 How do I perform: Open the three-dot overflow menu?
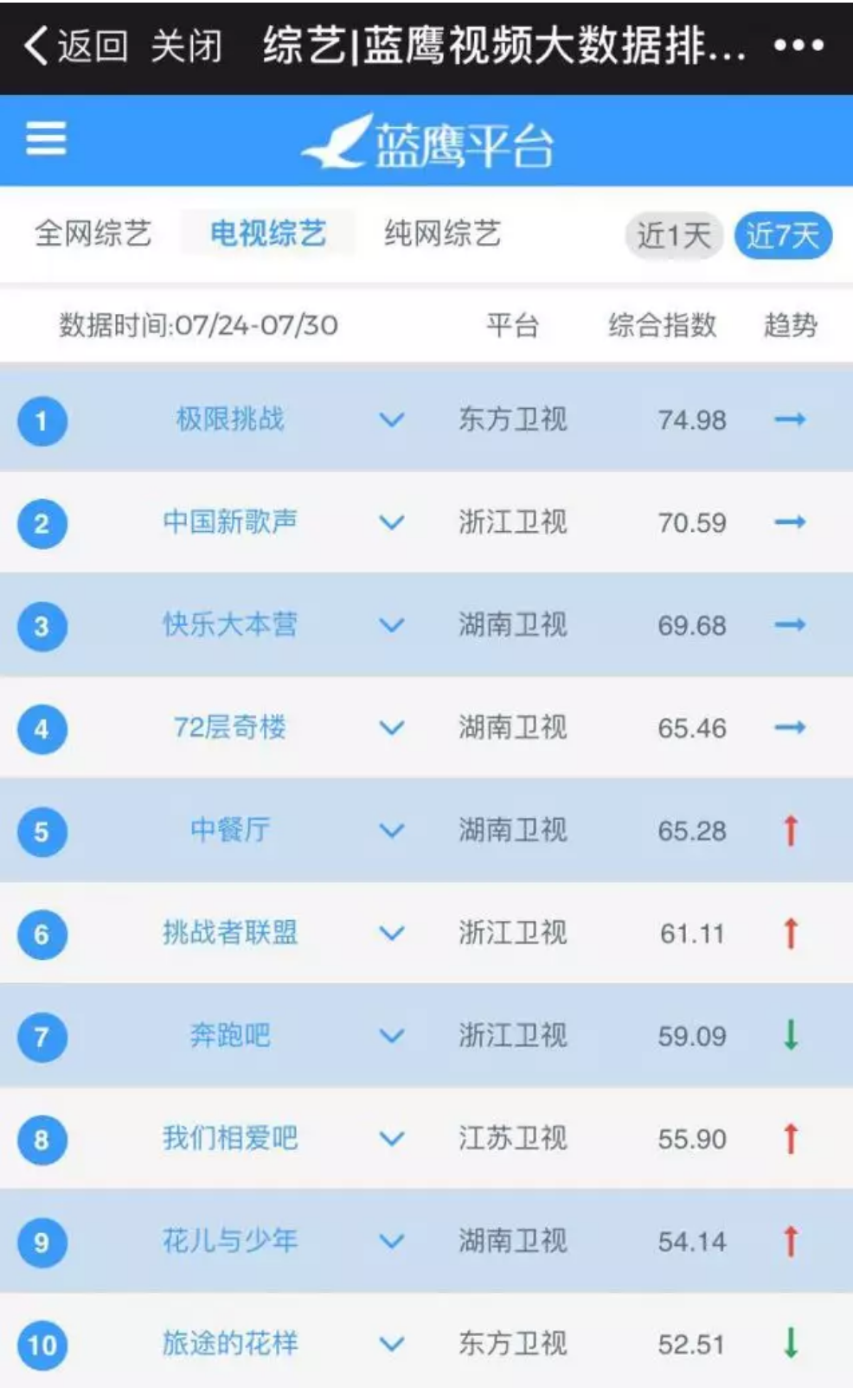tap(798, 45)
